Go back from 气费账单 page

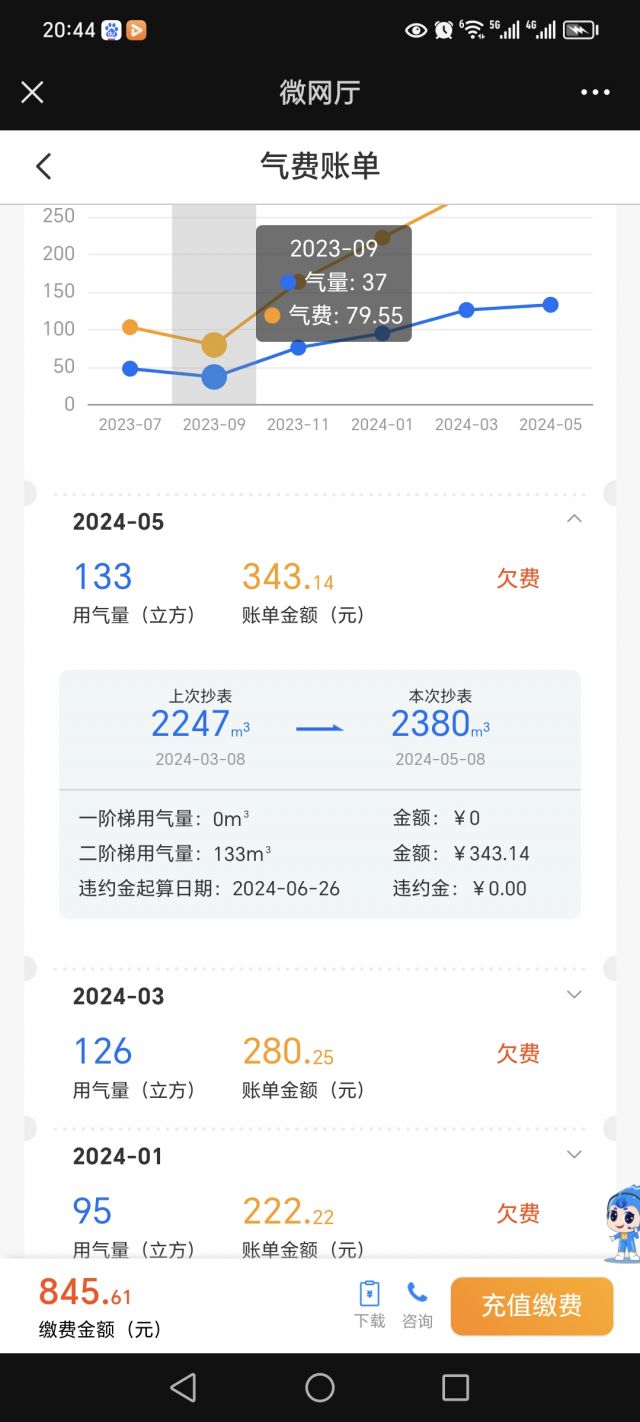coord(43,166)
